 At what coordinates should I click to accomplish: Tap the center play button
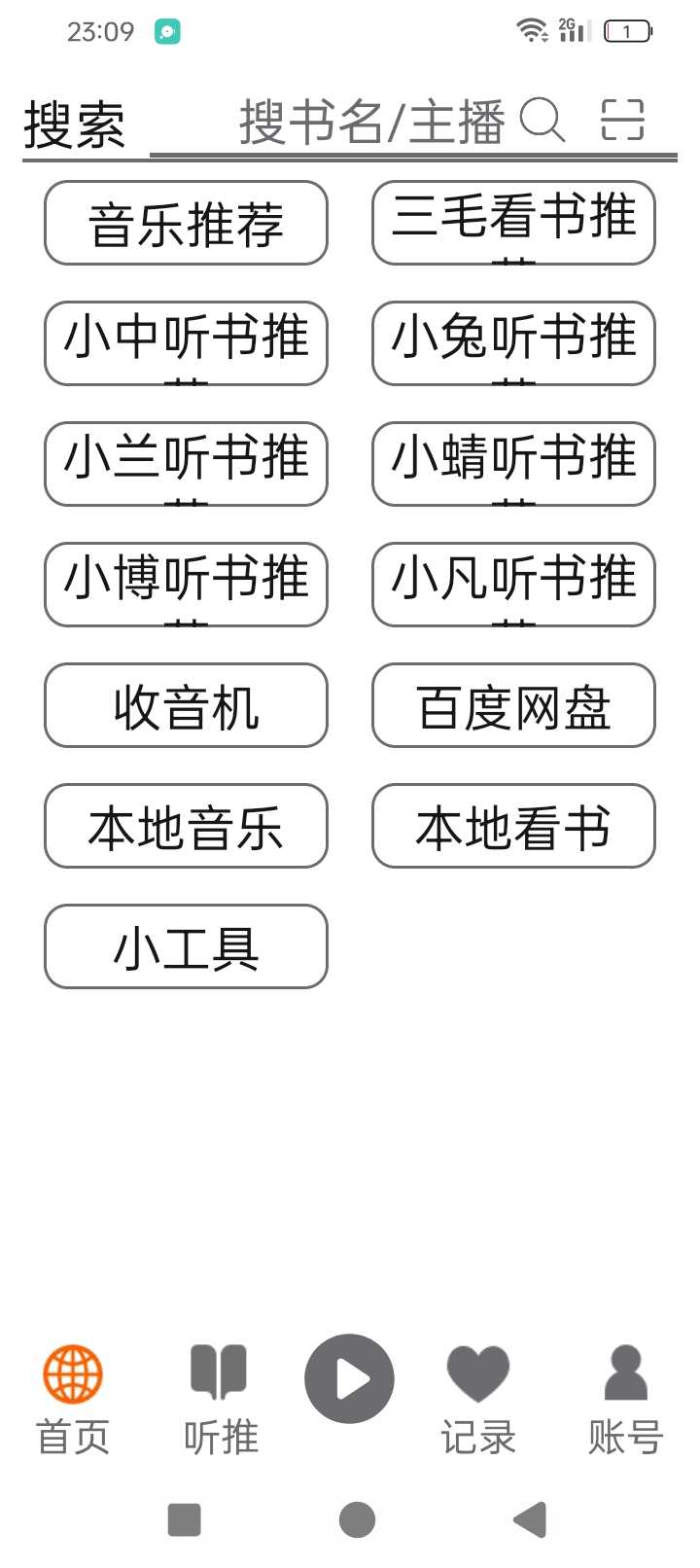(x=349, y=1378)
